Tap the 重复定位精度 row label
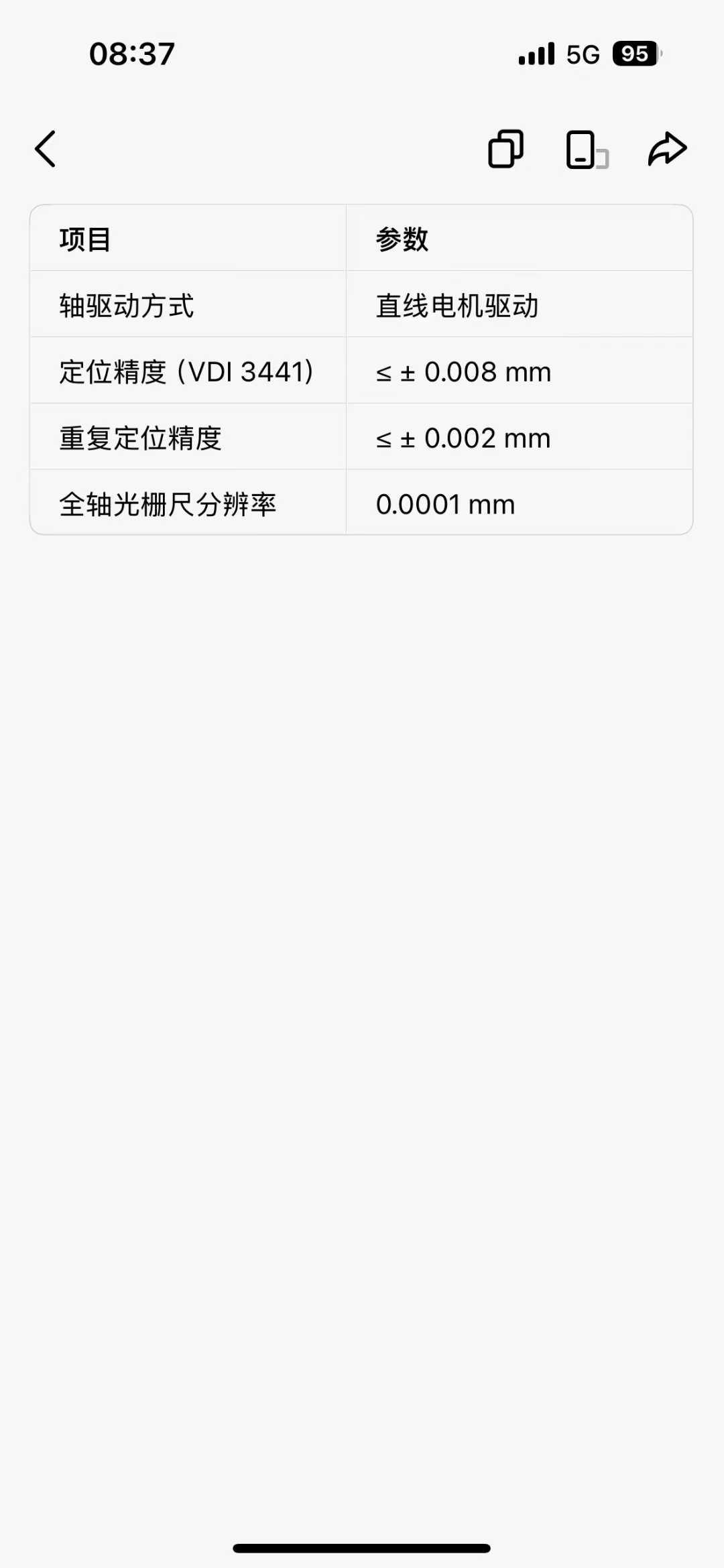Image resolution: width=724 pixels, height=1568 pixels. pos(141,436)
